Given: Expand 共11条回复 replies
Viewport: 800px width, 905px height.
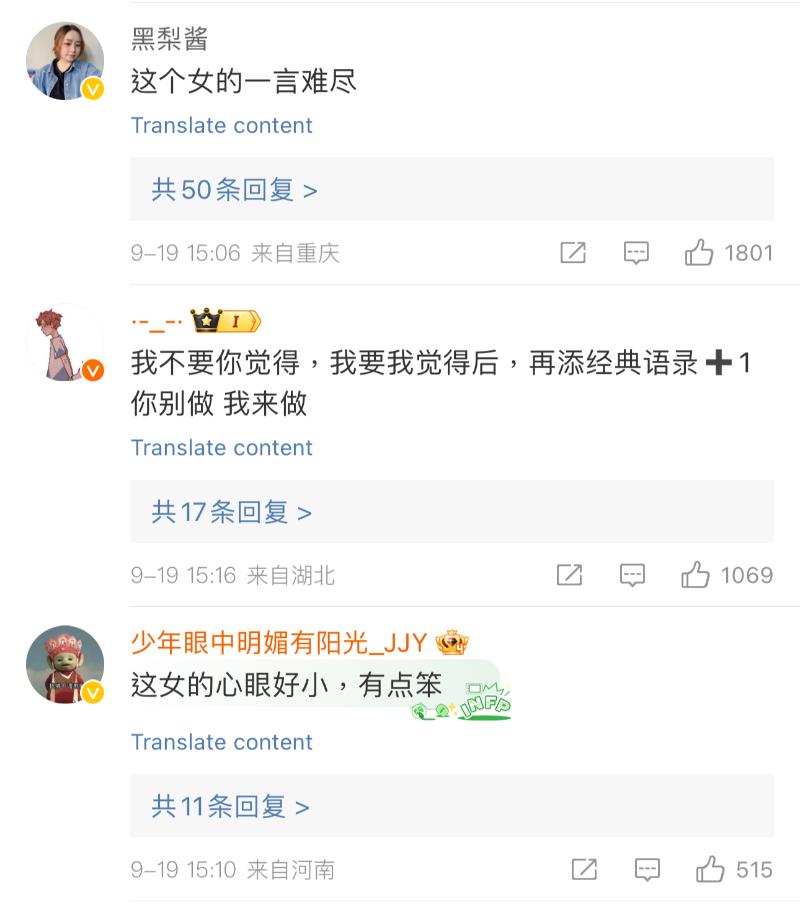Looking at the screenshot, I should coord(230,807).
